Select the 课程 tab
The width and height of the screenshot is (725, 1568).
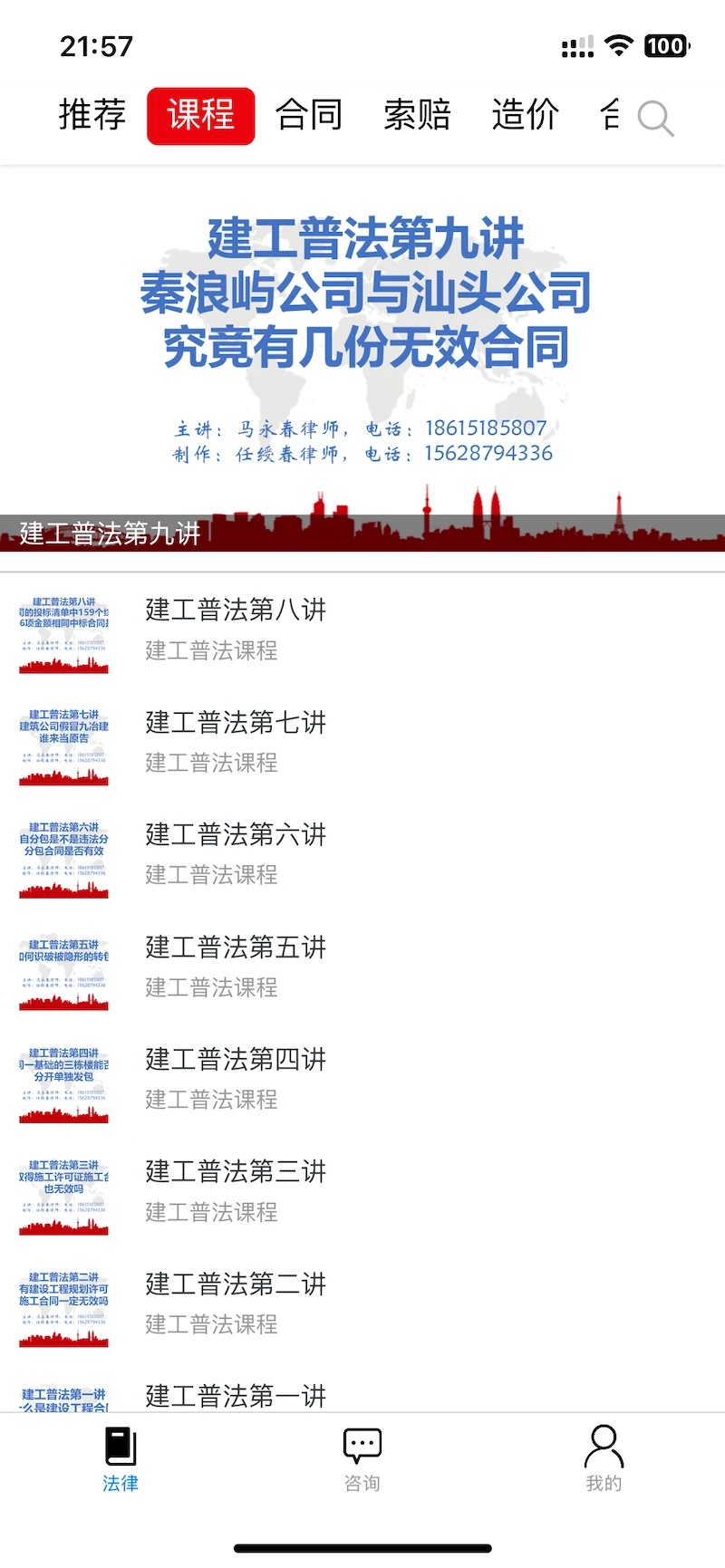click(x=200, y=115)
